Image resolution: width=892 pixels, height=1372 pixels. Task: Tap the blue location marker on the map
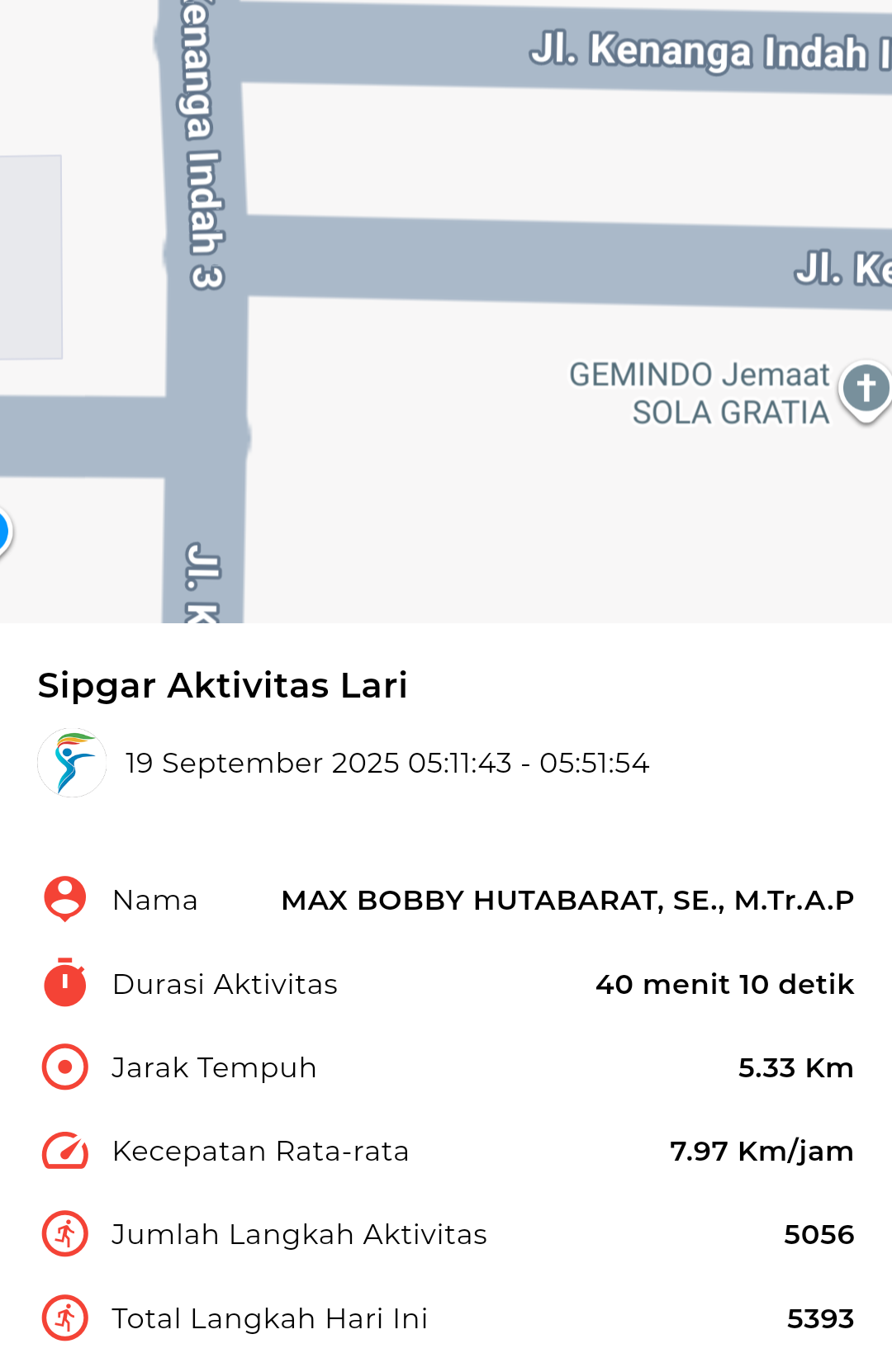click(3, 532)
